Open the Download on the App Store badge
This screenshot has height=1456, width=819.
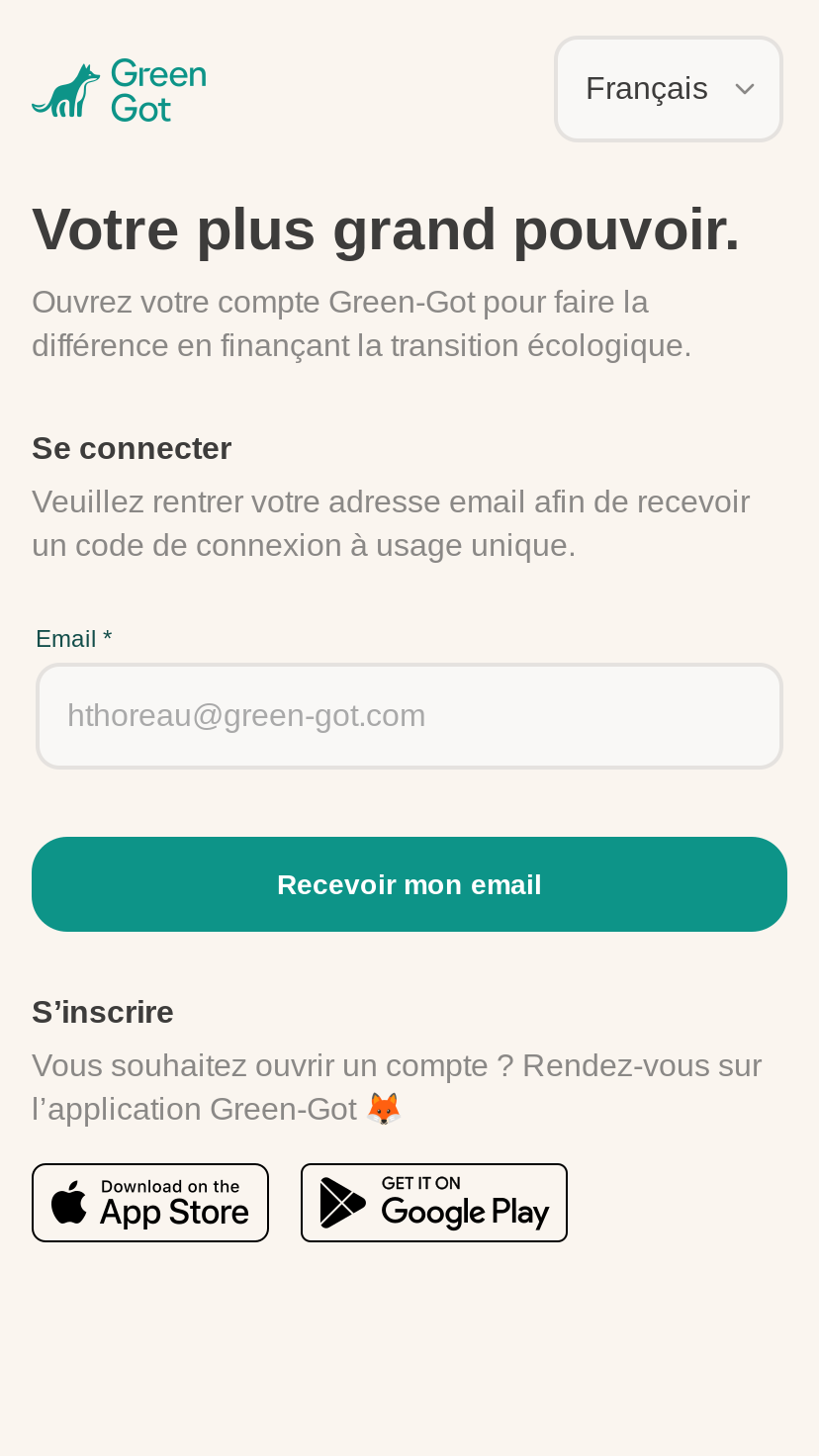(150, 1203)
